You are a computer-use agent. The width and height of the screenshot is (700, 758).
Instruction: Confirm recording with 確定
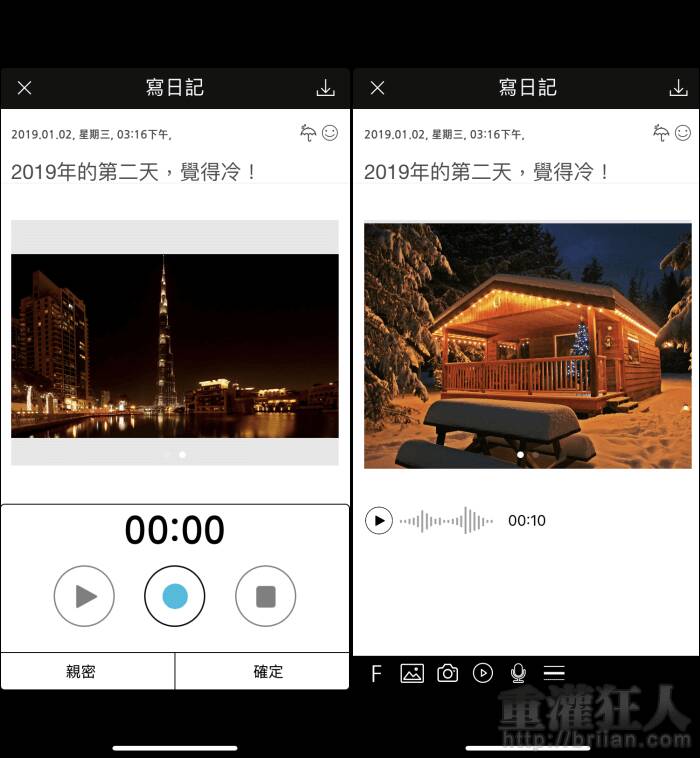click(x=268, y=672)
